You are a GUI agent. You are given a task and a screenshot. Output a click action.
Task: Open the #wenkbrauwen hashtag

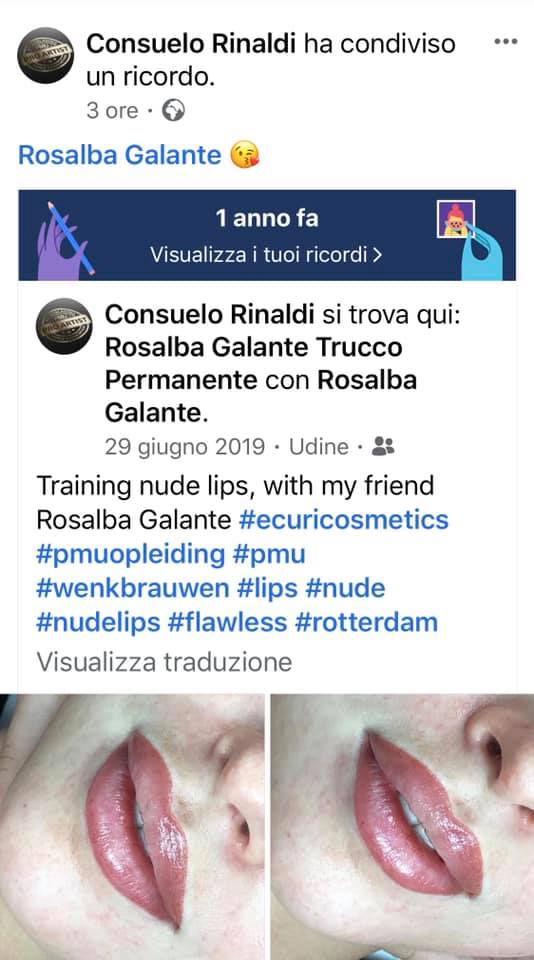pyautogui.click(x=132, y=588)
